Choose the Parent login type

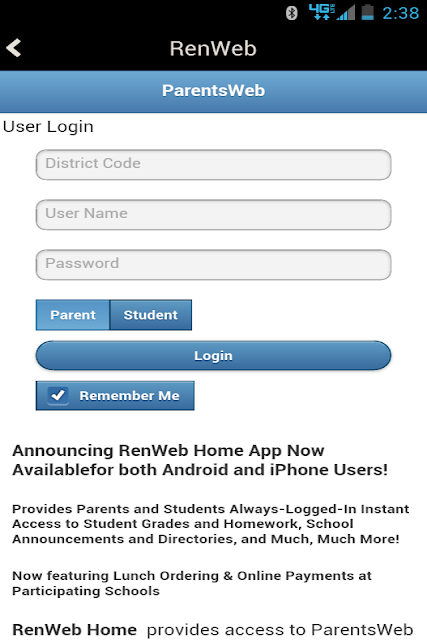point(73,315)
